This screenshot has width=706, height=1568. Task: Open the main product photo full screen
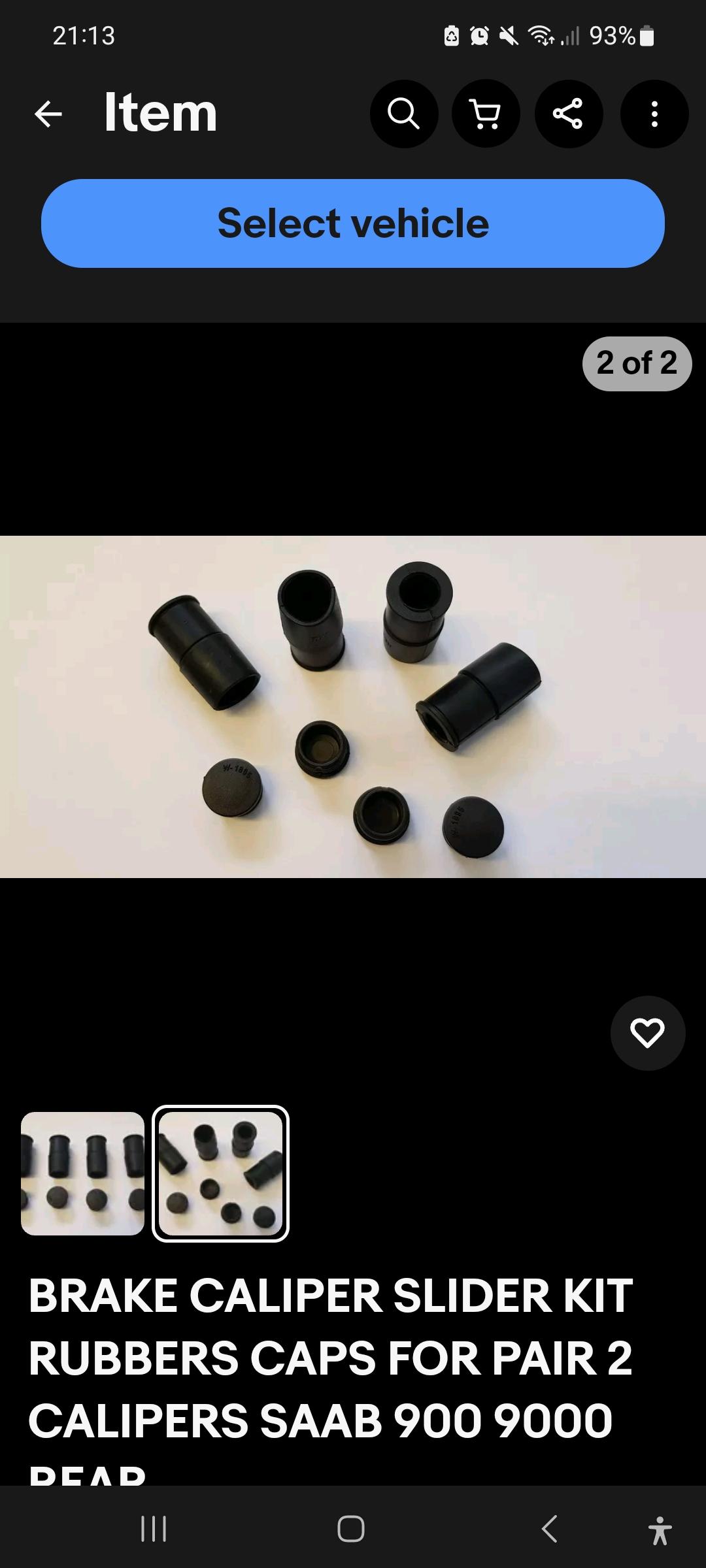353,706
